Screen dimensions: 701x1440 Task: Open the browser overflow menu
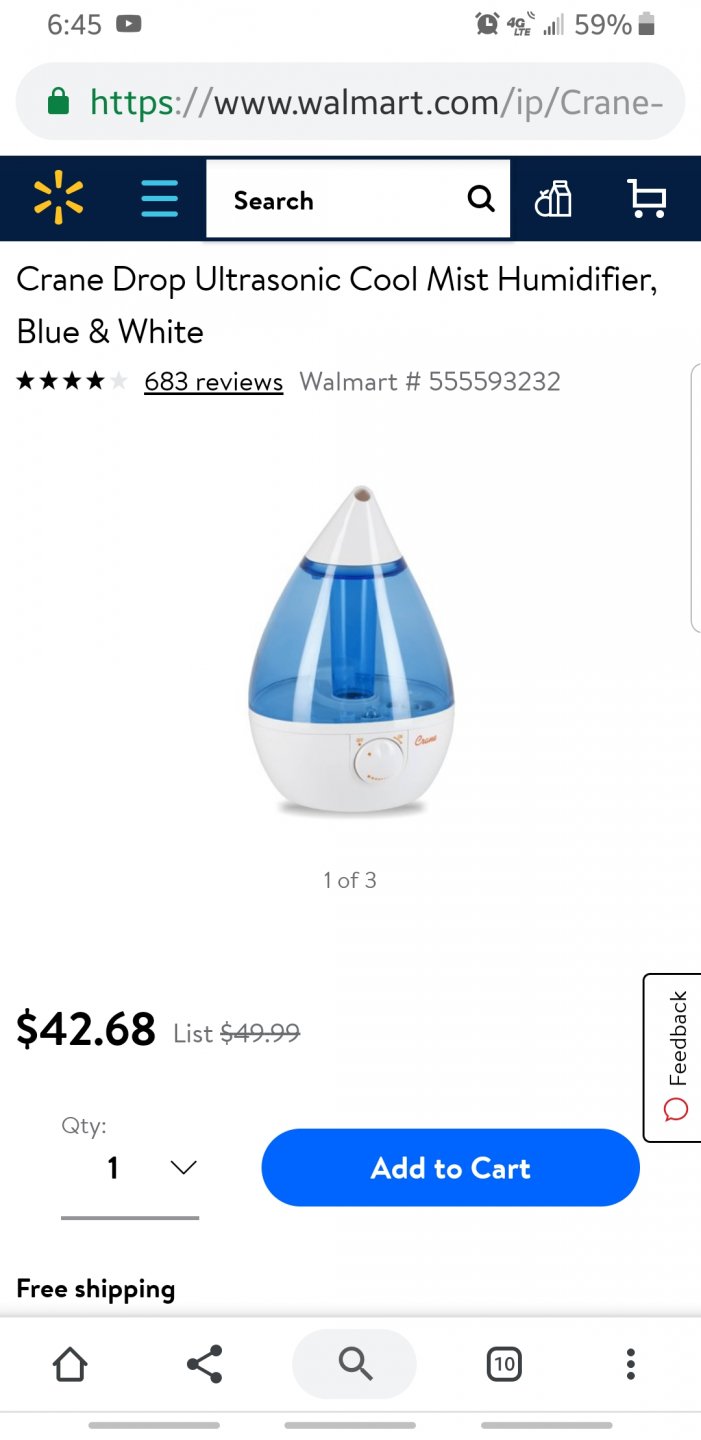click(630, 1364)
